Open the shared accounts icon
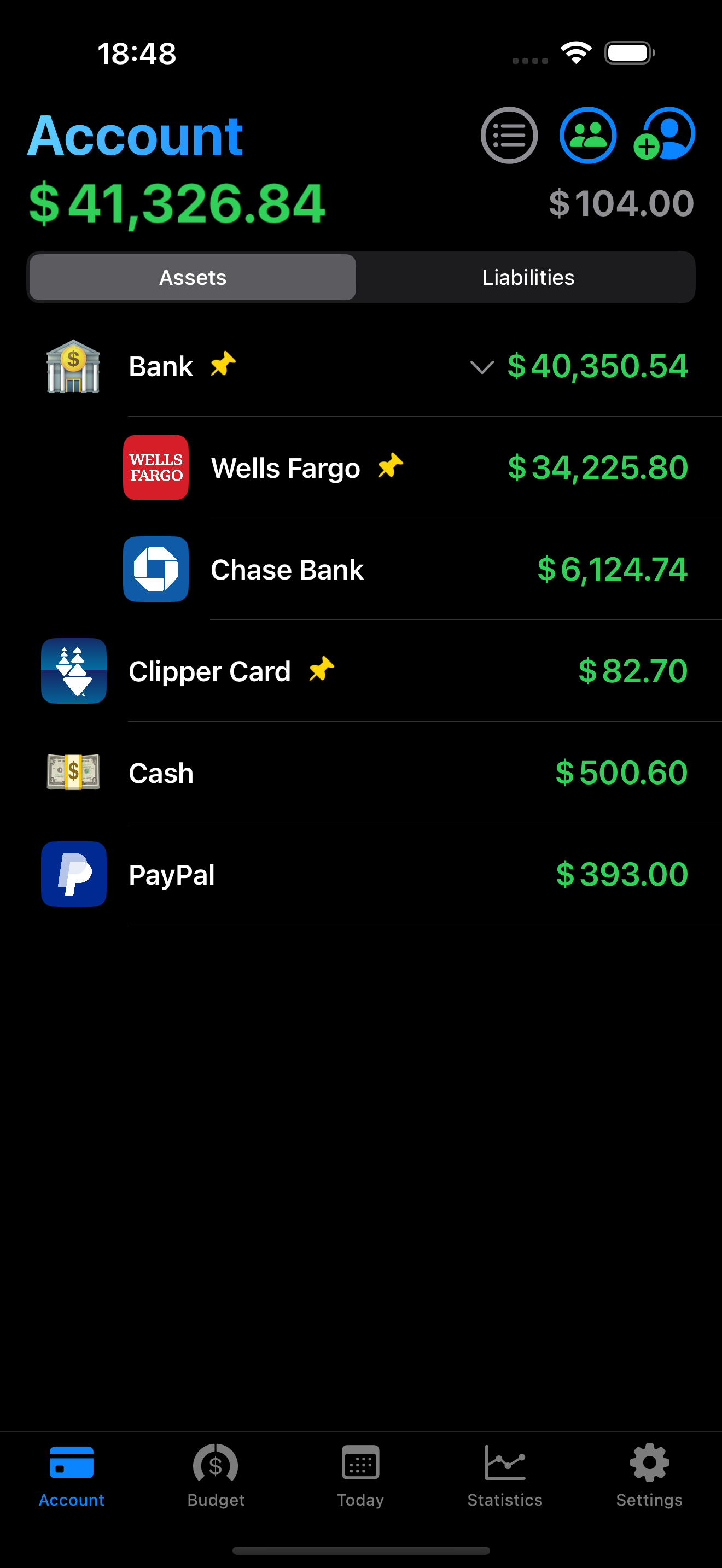The width and height of the screenshot is (722, 1568). pyautogui.click(x=587, y=135)
